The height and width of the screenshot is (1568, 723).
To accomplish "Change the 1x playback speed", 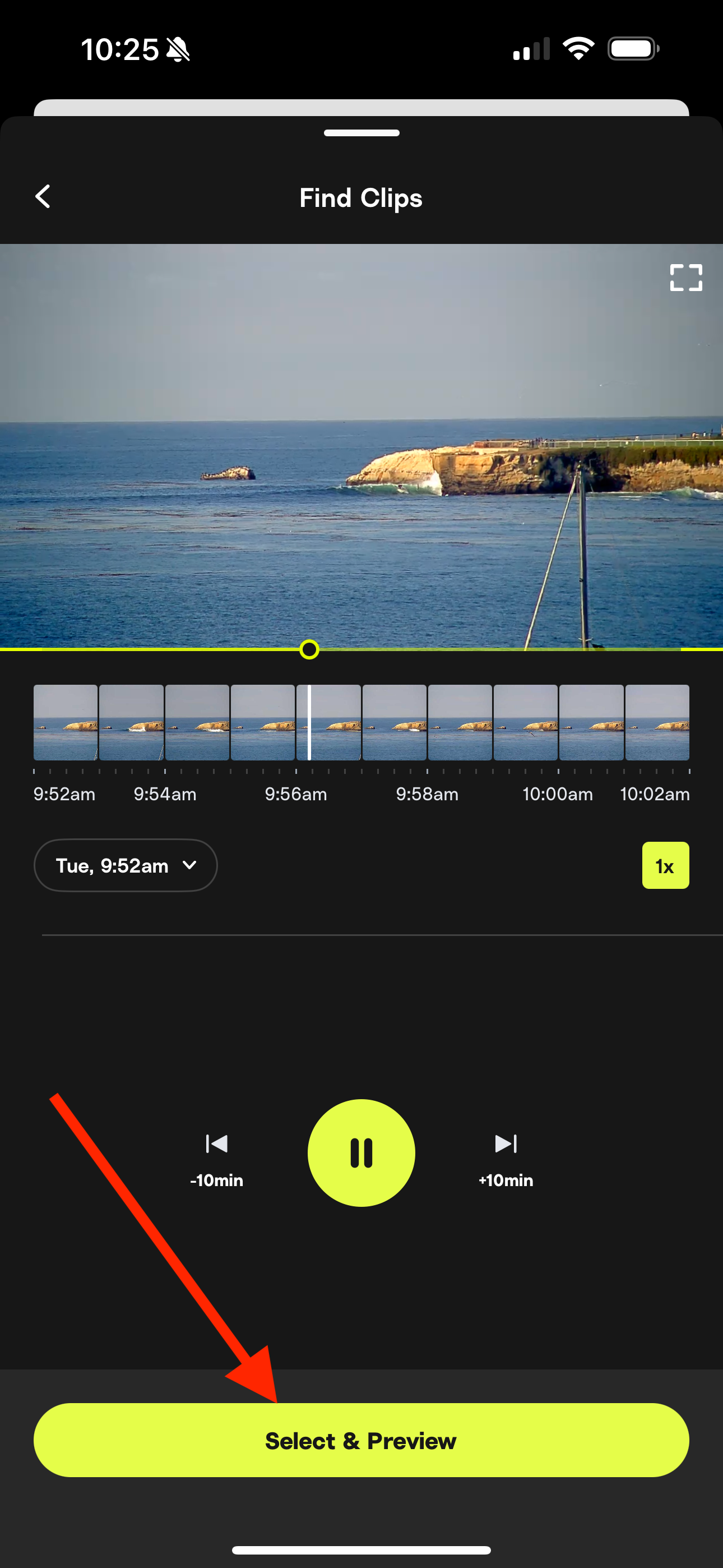I will (x=665, y=865).
